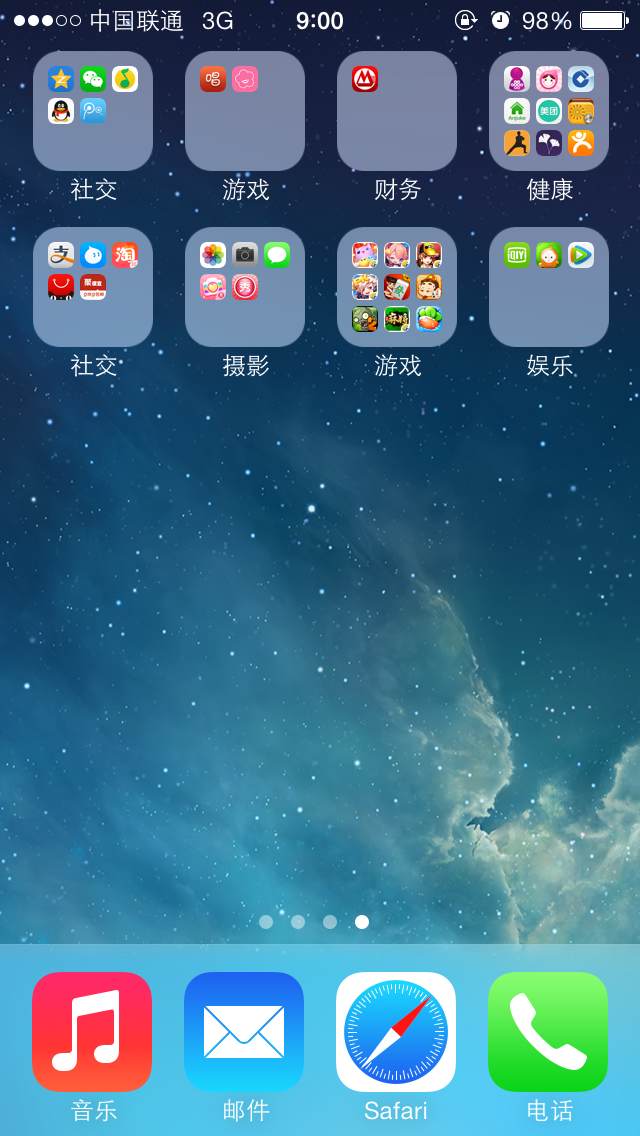Open the 健康 folder

point(549,111)
